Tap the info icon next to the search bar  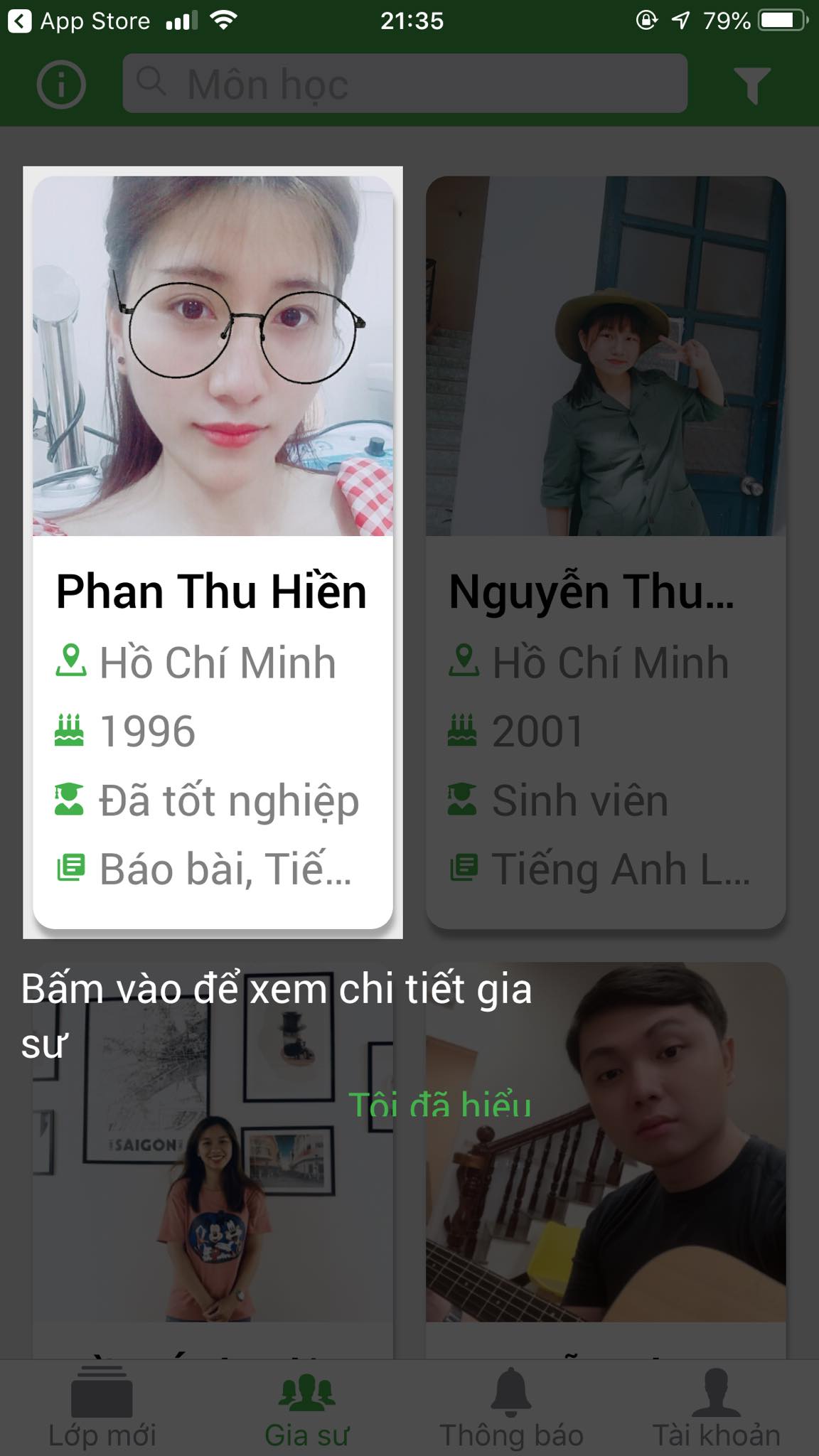click(x=60, y=84)
